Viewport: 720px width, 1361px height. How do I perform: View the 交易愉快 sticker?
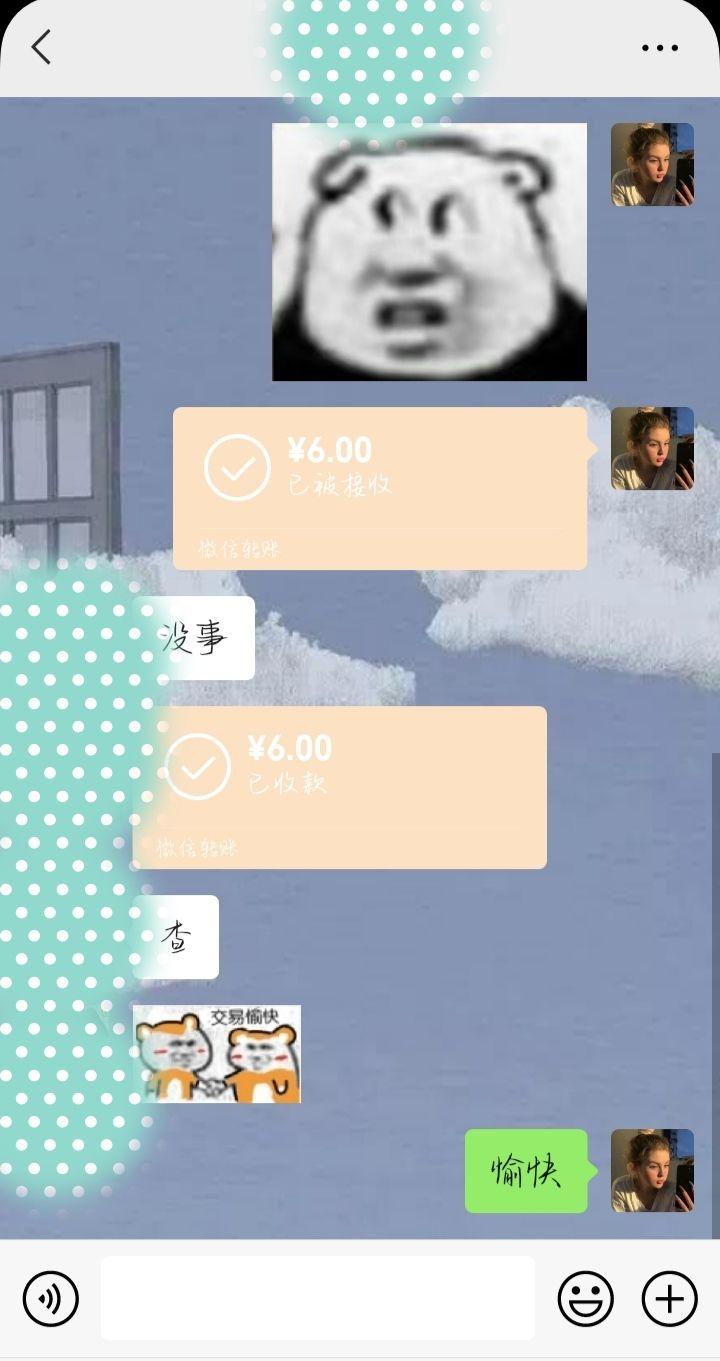point(217,1054)
